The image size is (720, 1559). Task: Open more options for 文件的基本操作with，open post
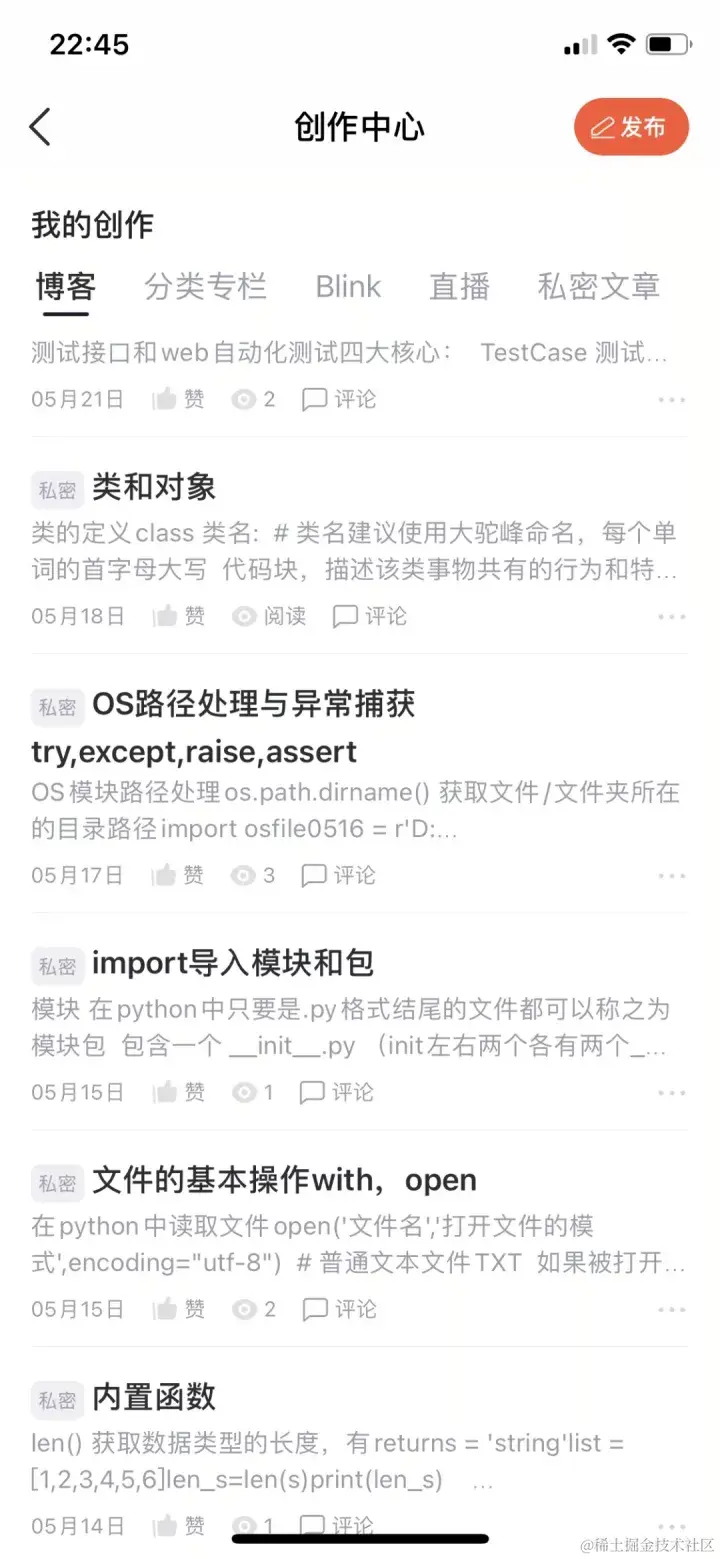coord(672,1310)
